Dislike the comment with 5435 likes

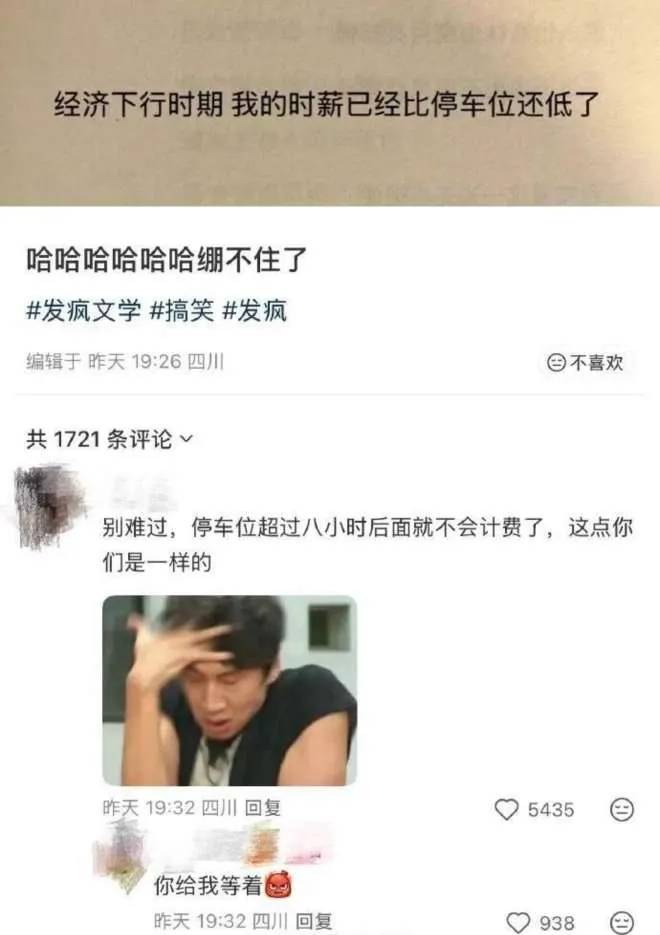[x=622, y=810]
